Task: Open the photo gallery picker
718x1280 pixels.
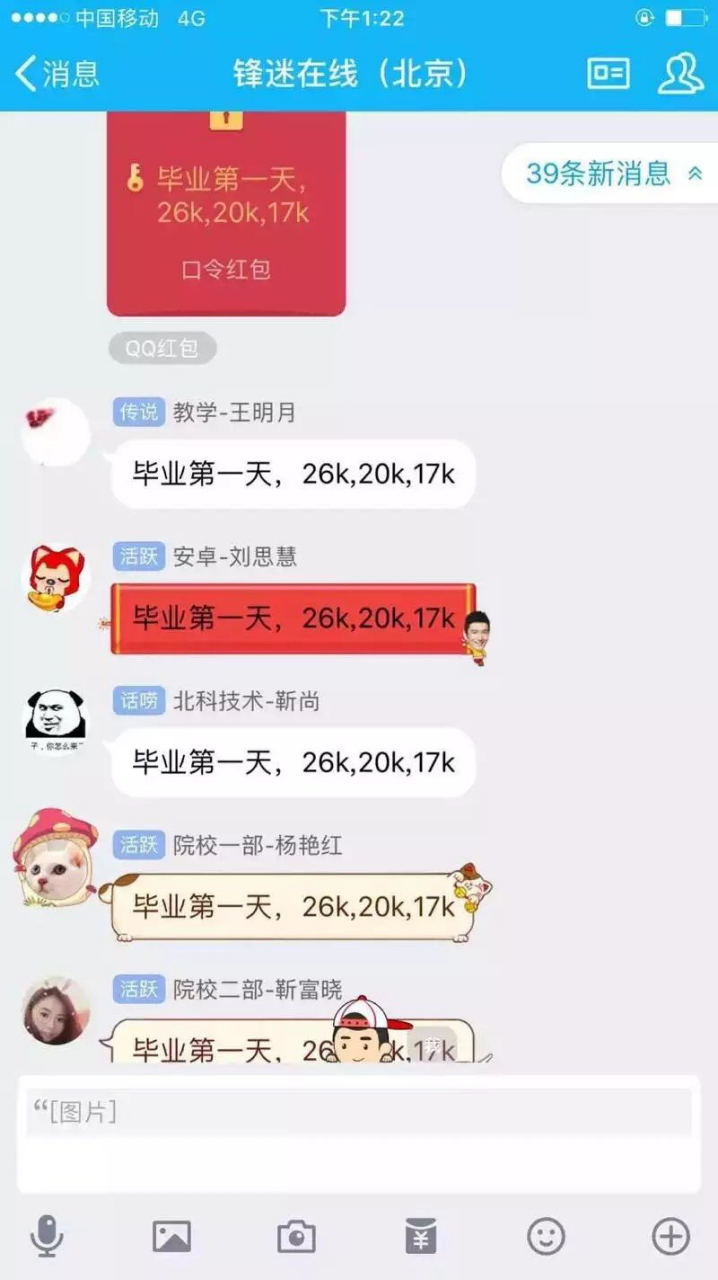Action: 171,1237
